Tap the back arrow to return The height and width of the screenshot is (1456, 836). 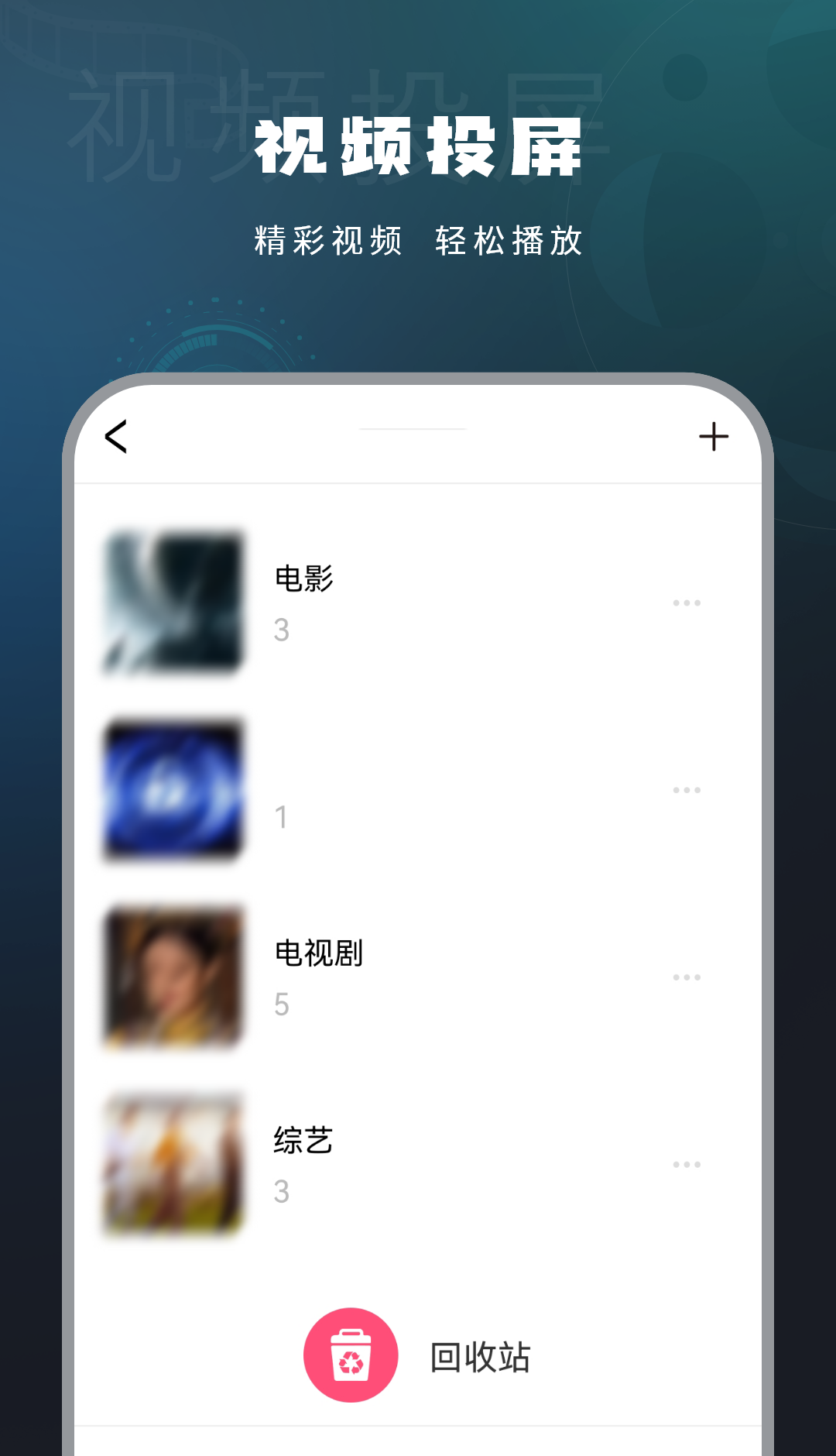[115, 436]
